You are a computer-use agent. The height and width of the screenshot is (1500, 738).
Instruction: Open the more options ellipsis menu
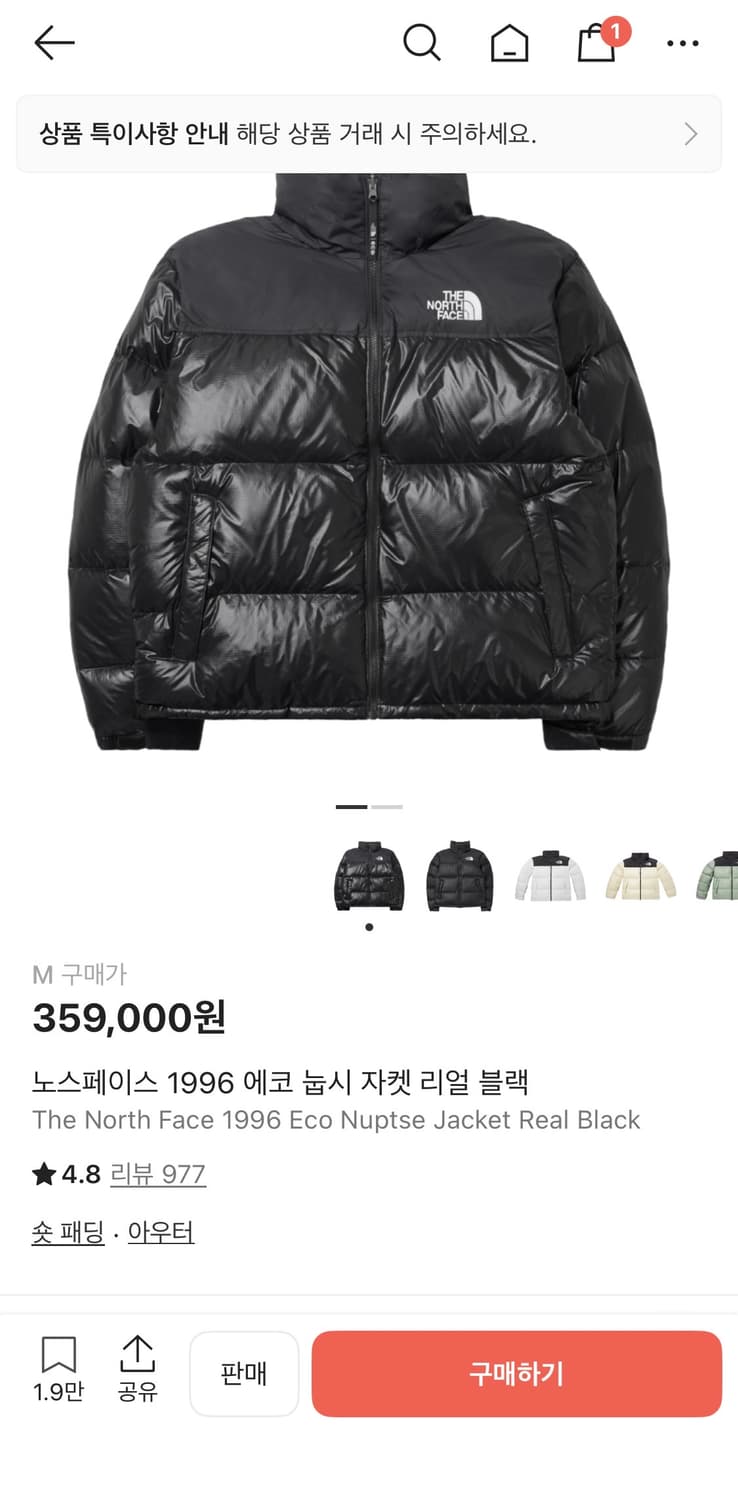[683, 43]
